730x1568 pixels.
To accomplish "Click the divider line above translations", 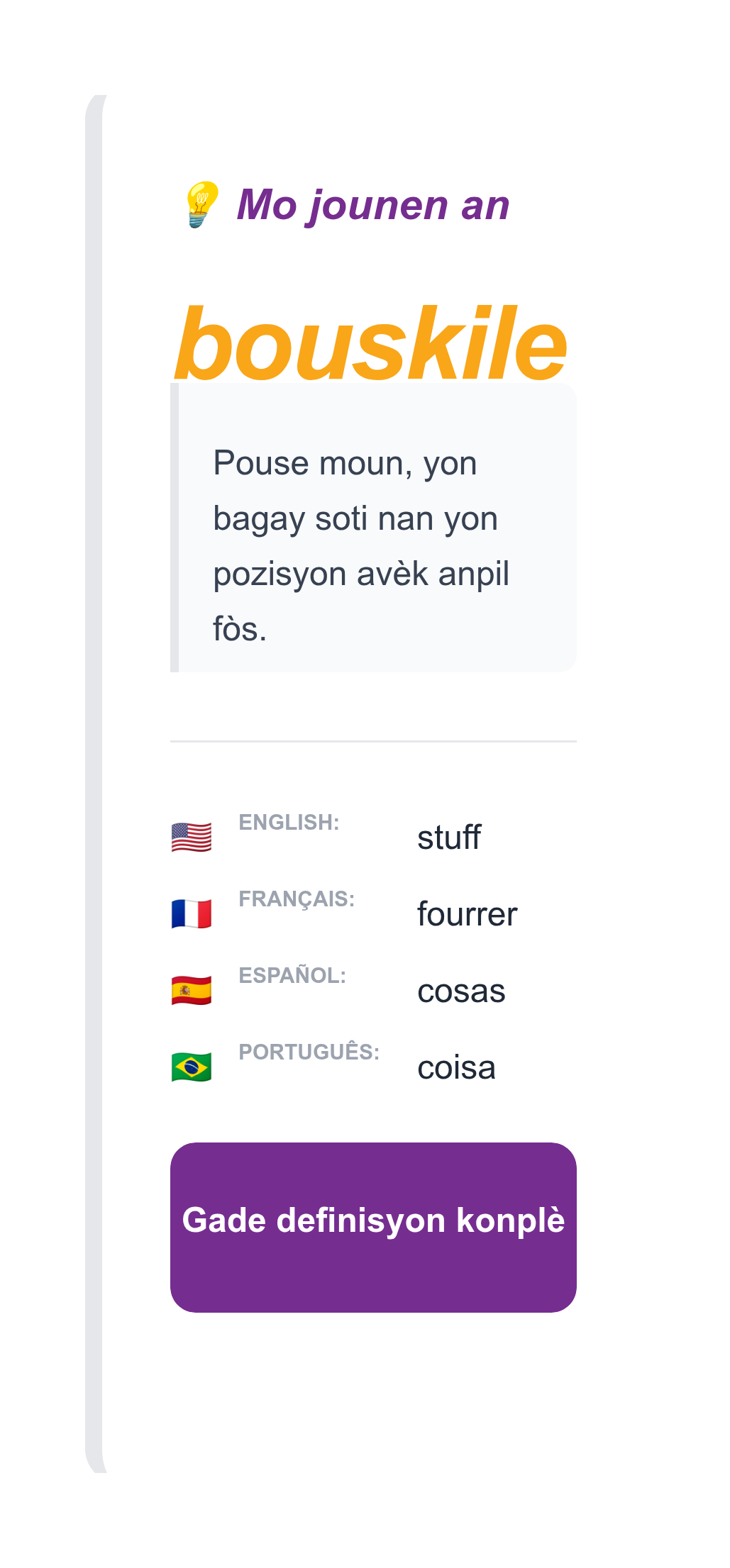I will [372, 741].
